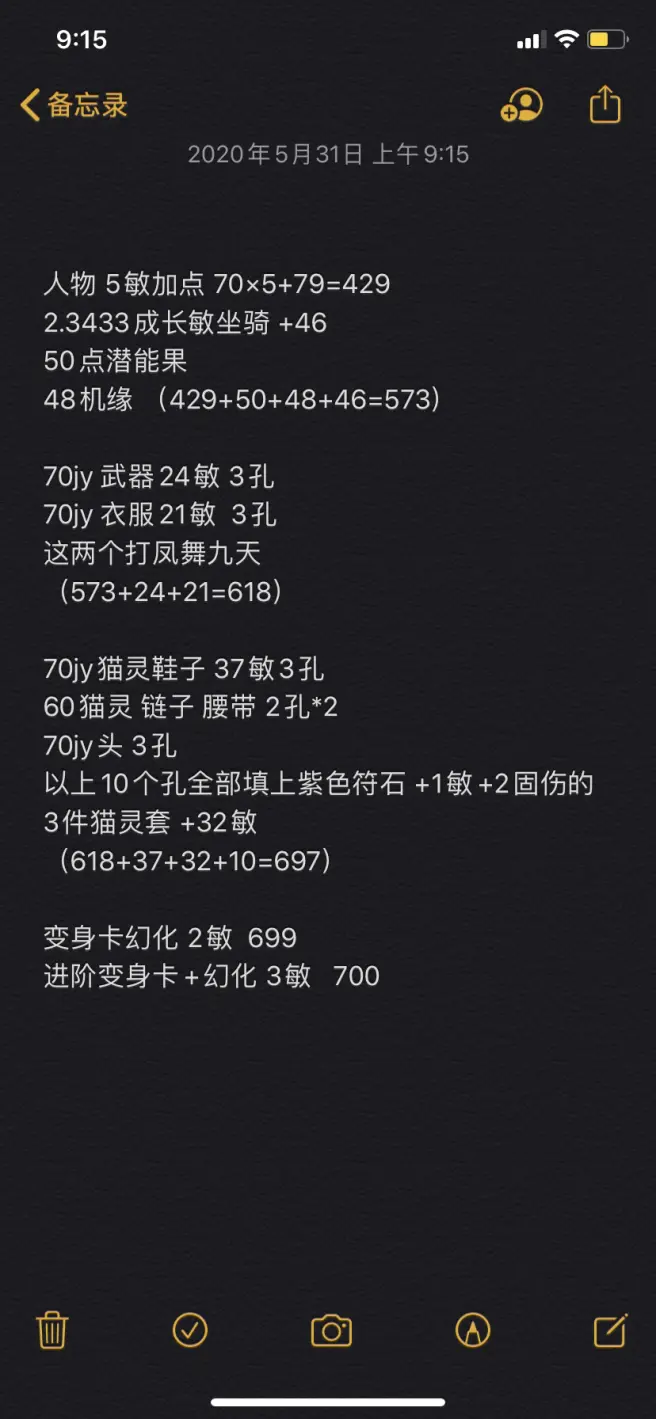Viewport: 656px width, 1419px height.
Task: Delete this note with the trash icon
Action: click(52, 1330)
